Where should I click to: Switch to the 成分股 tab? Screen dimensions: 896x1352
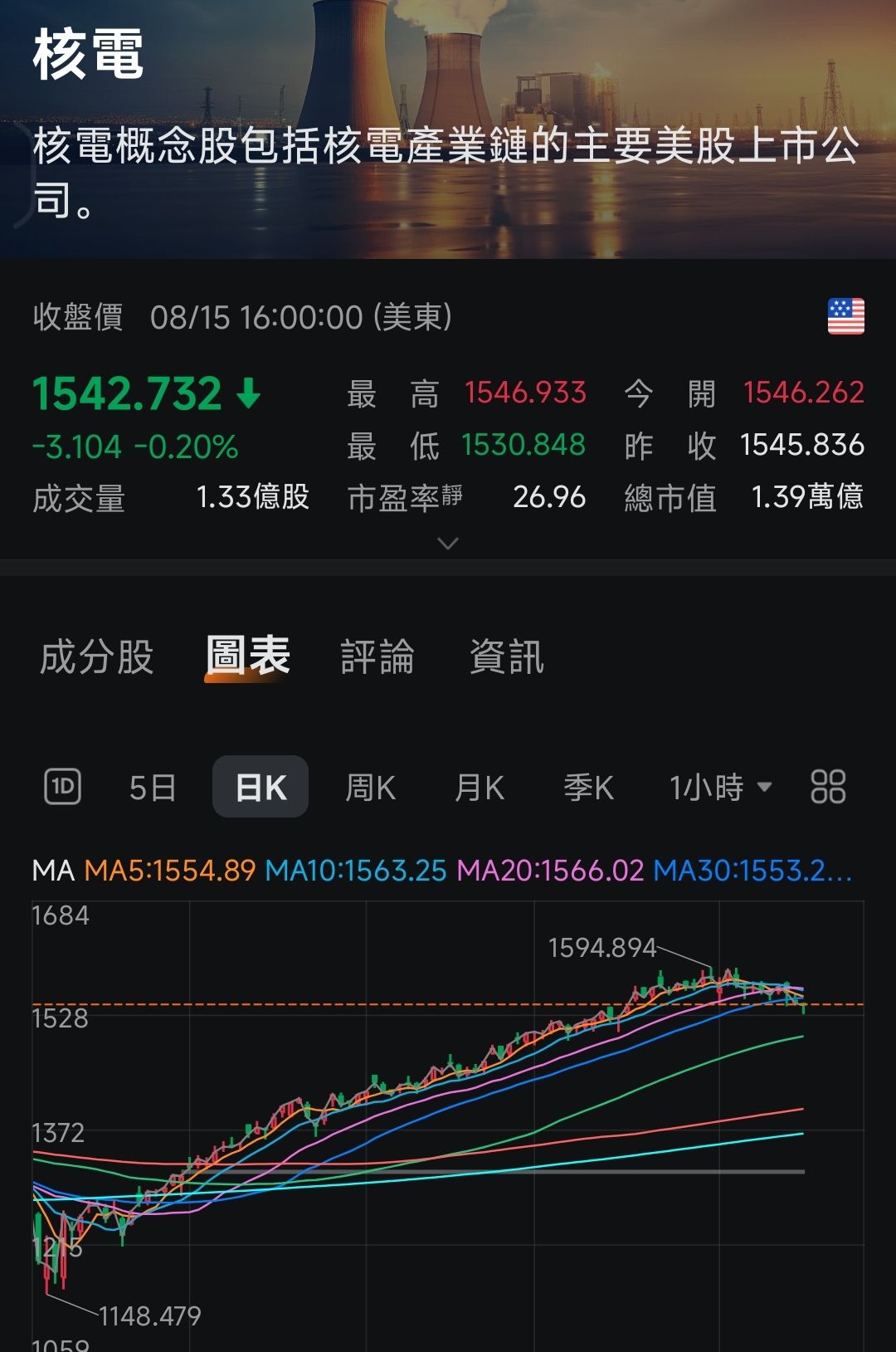tap(97, 656)
